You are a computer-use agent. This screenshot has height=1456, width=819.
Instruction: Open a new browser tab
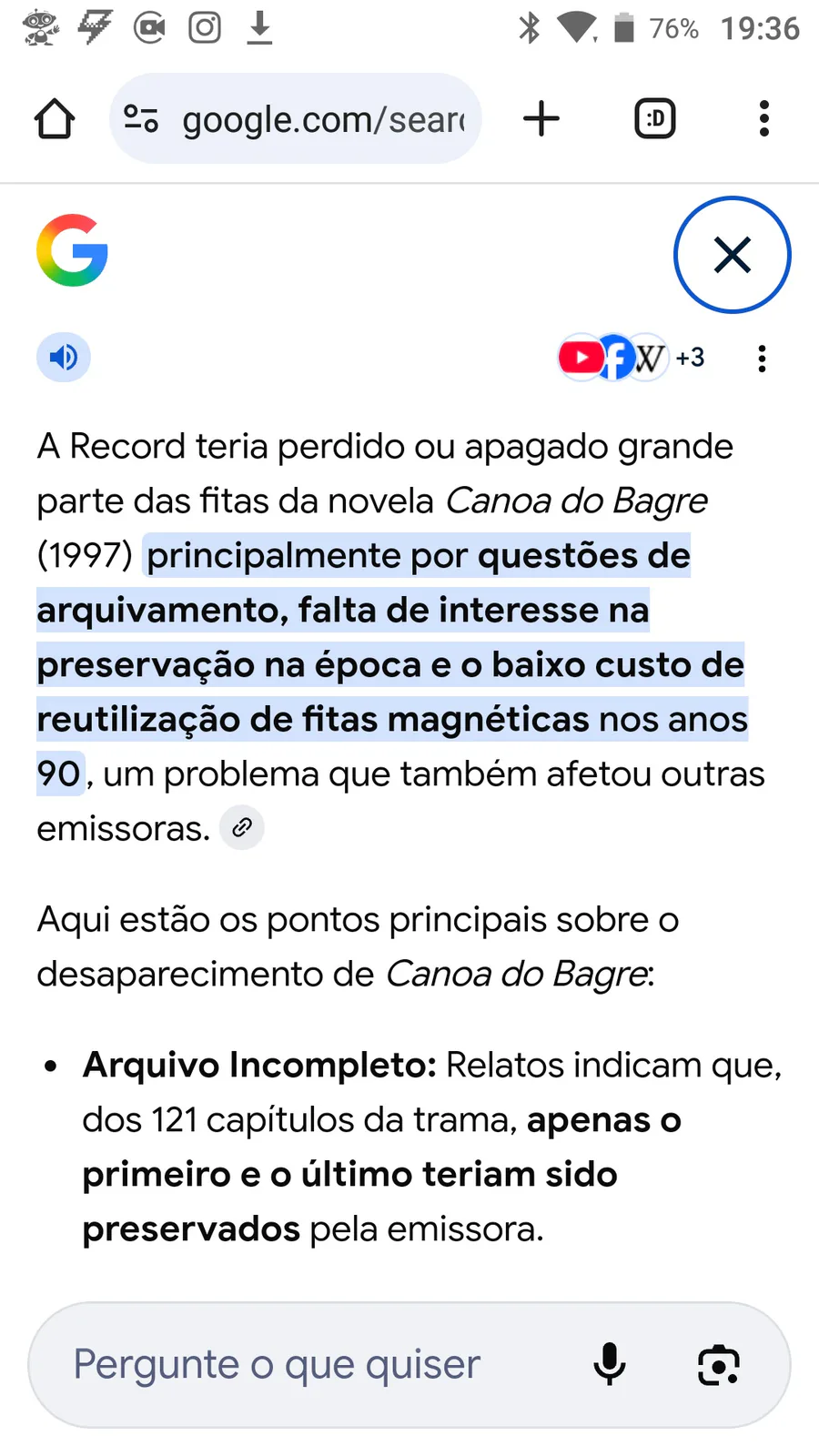(x=541, y=118)
